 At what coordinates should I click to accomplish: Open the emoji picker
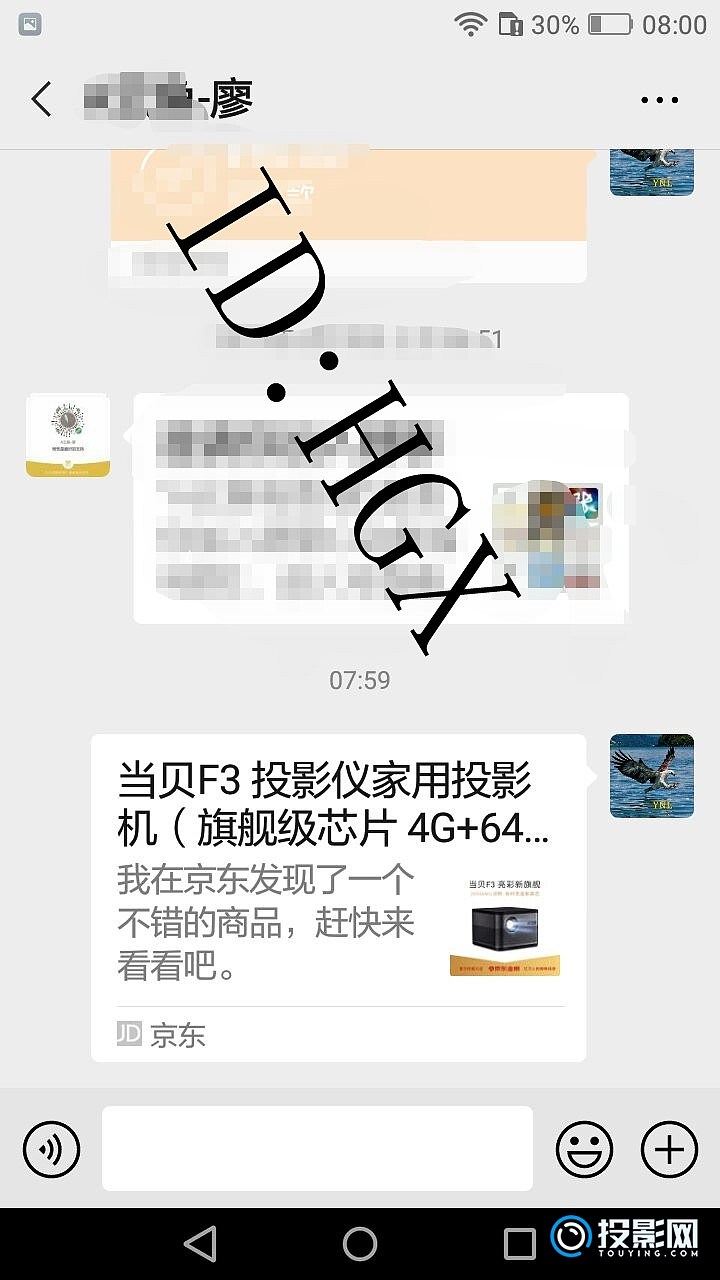coord(584,1148)
